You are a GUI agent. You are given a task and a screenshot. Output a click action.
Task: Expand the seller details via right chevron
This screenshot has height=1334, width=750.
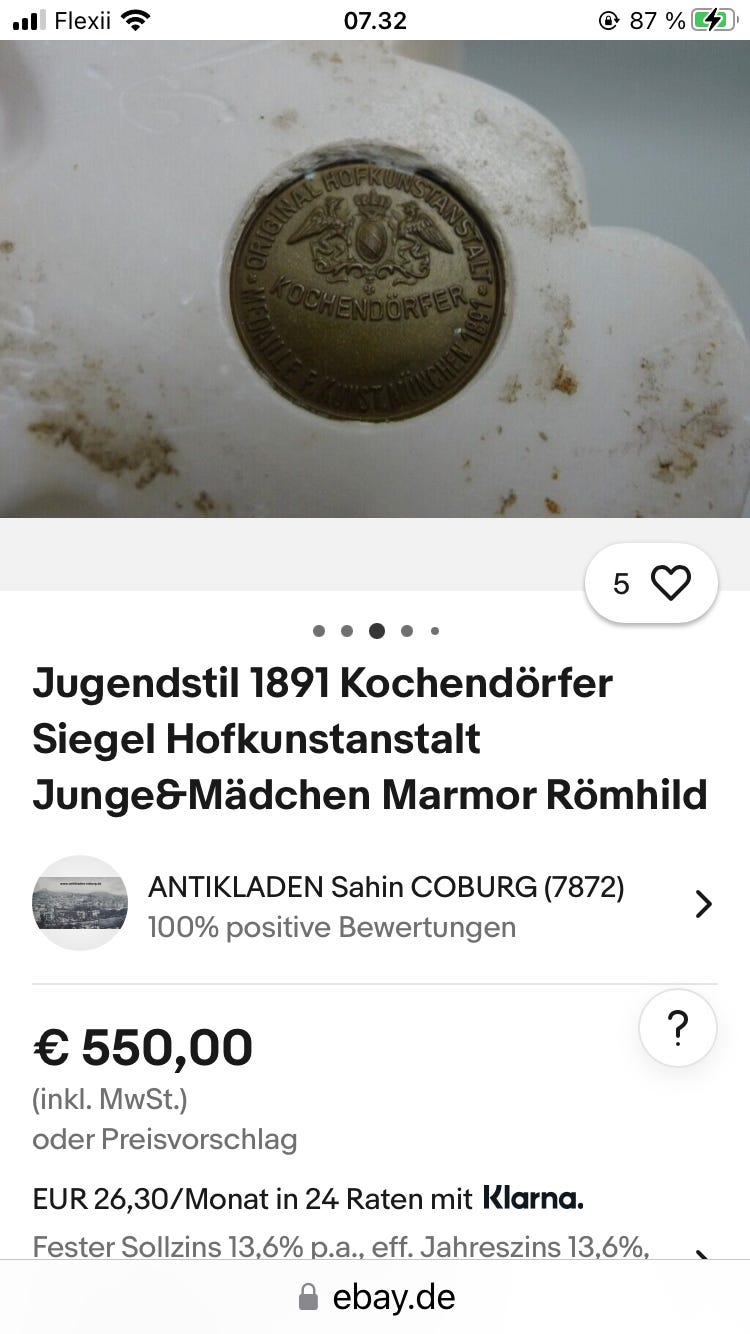[704, 903]
